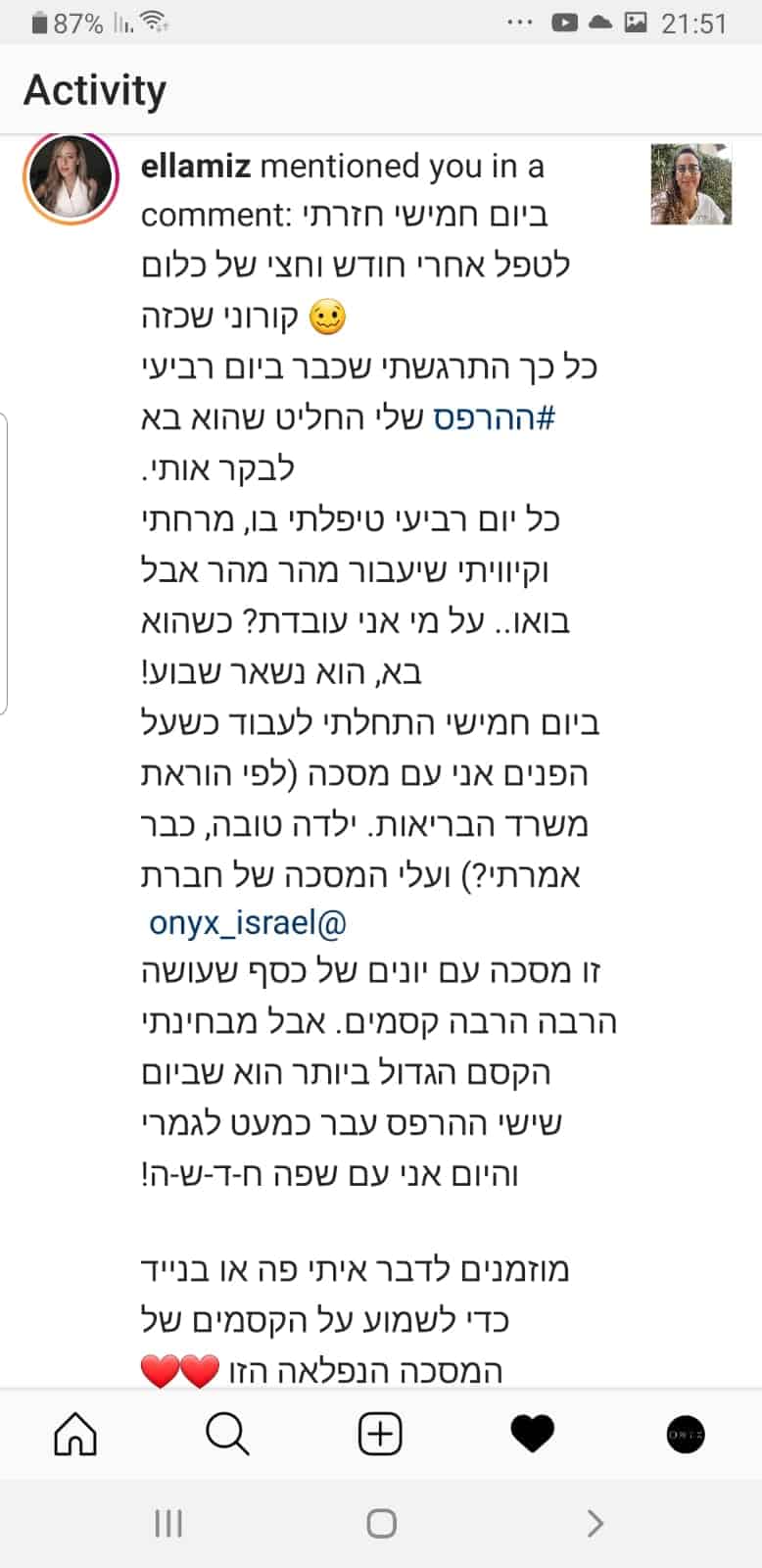The image size is (762, 1568).
Task: Open the mentioned post thumbnail
Action: (691, 184)
